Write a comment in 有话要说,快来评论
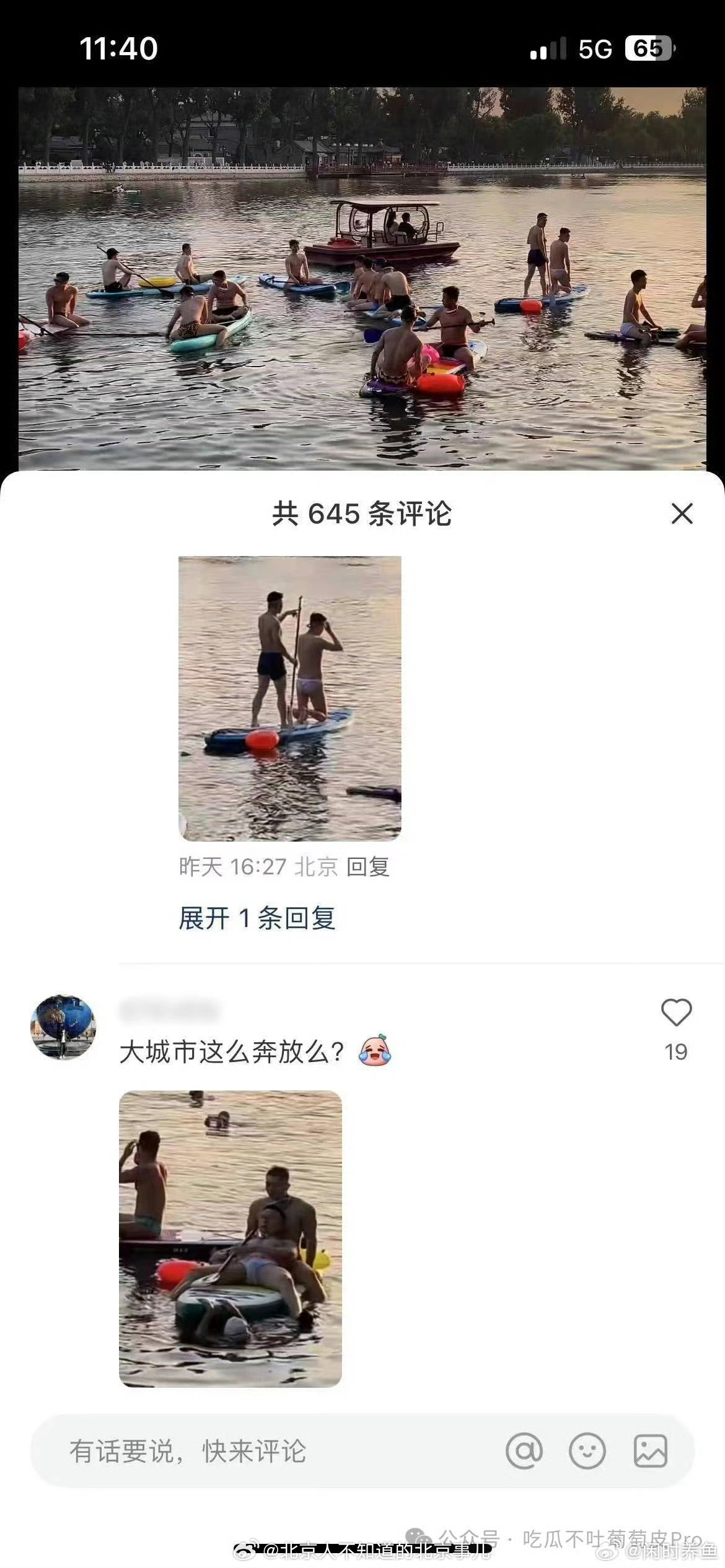Image resolution: width=725 pixels, height=1568 pixels. pos(273,1452)
